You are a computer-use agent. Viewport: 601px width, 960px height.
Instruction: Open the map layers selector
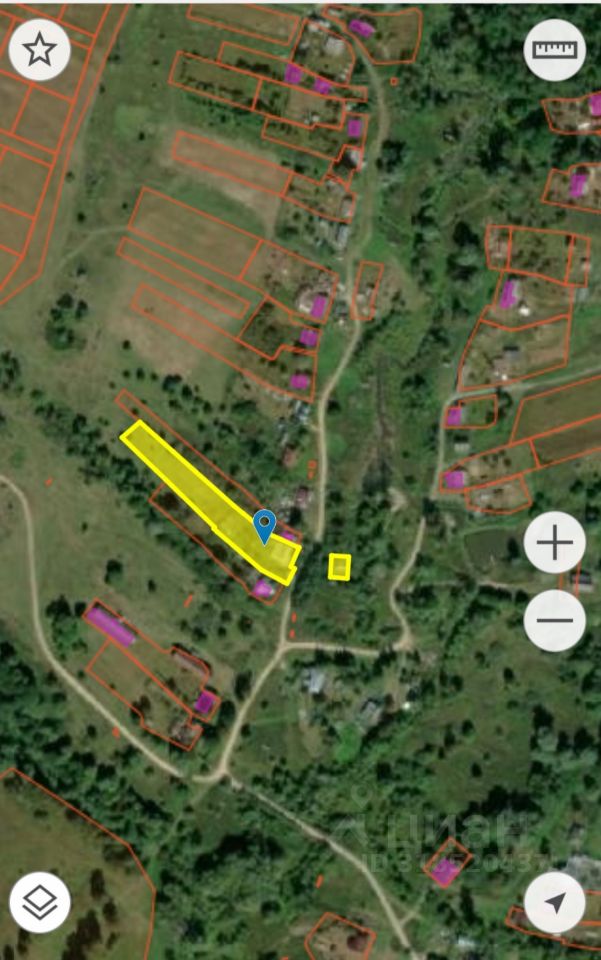[x=40, y=902]
